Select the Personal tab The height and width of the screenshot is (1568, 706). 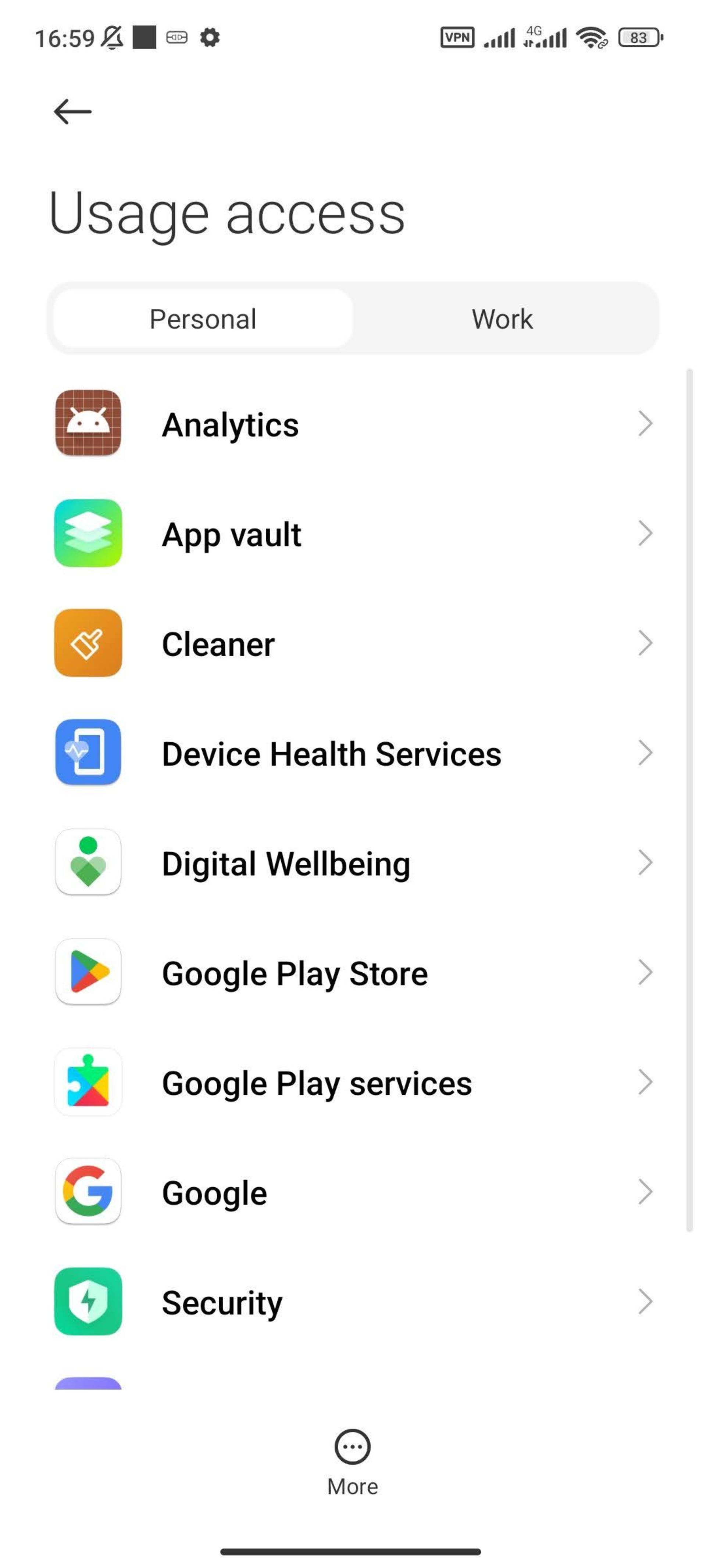coord(203,319)
